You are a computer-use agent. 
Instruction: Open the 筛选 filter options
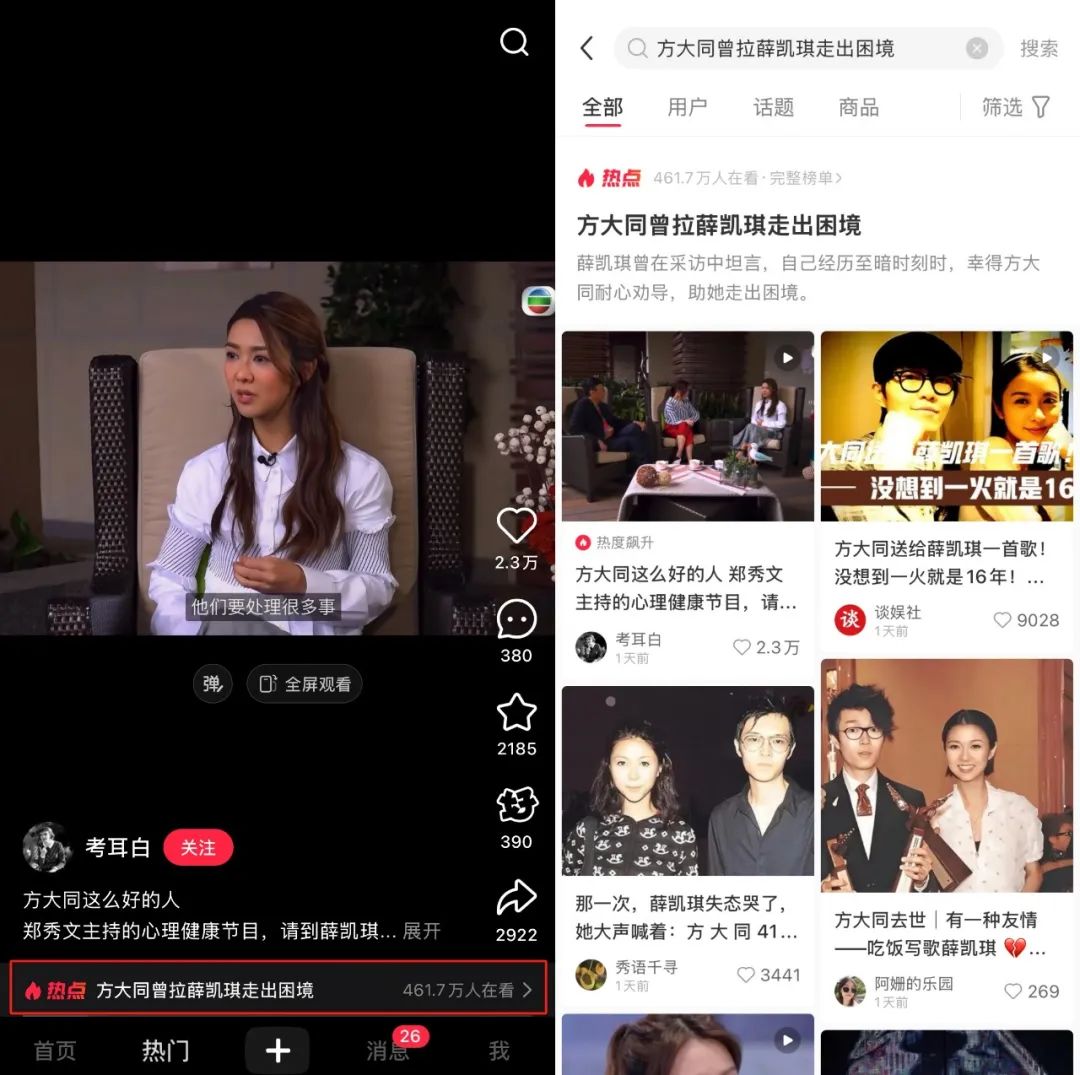coord(1015,107)
